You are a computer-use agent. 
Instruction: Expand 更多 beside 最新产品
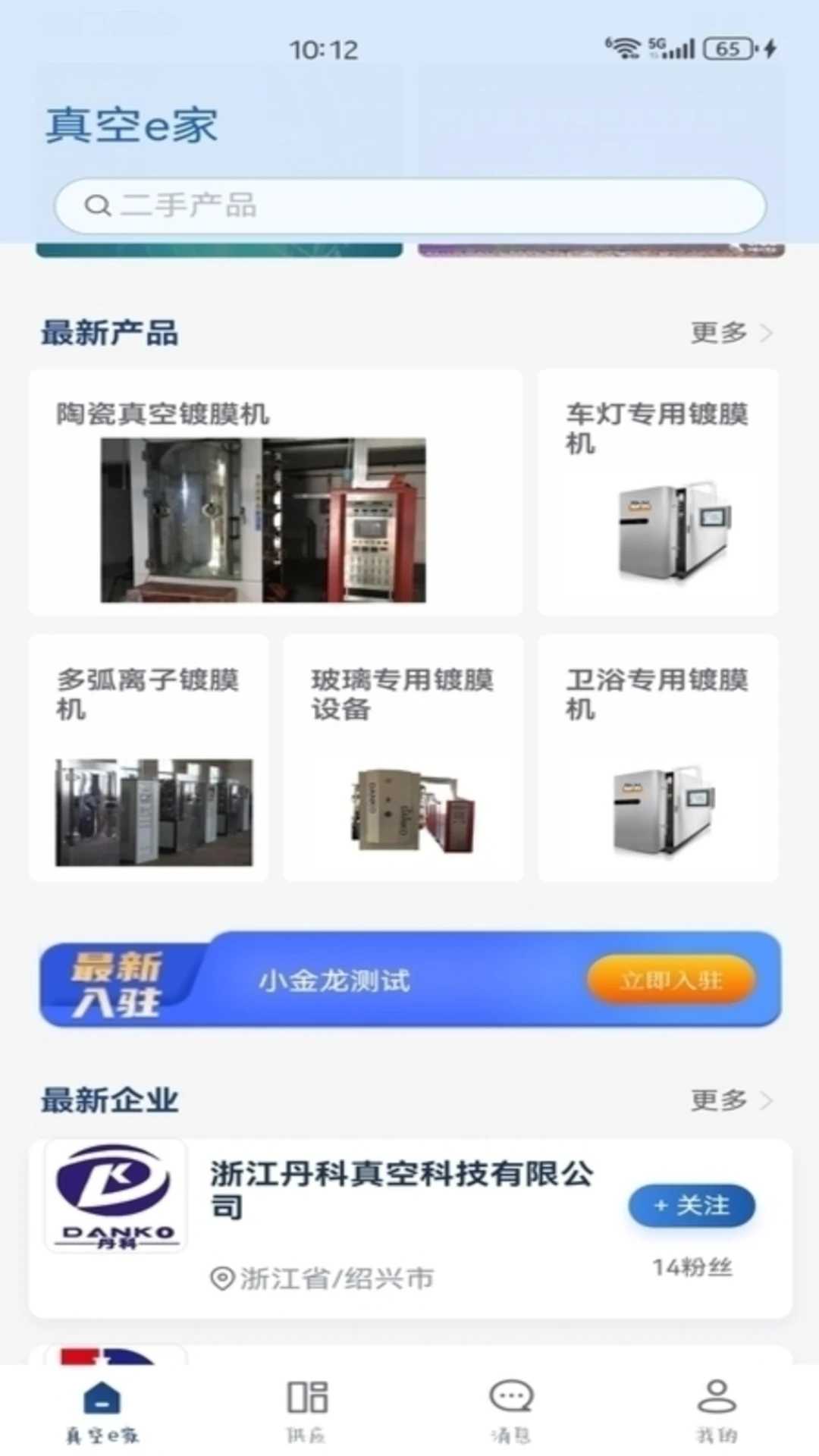tap(717, 331)
